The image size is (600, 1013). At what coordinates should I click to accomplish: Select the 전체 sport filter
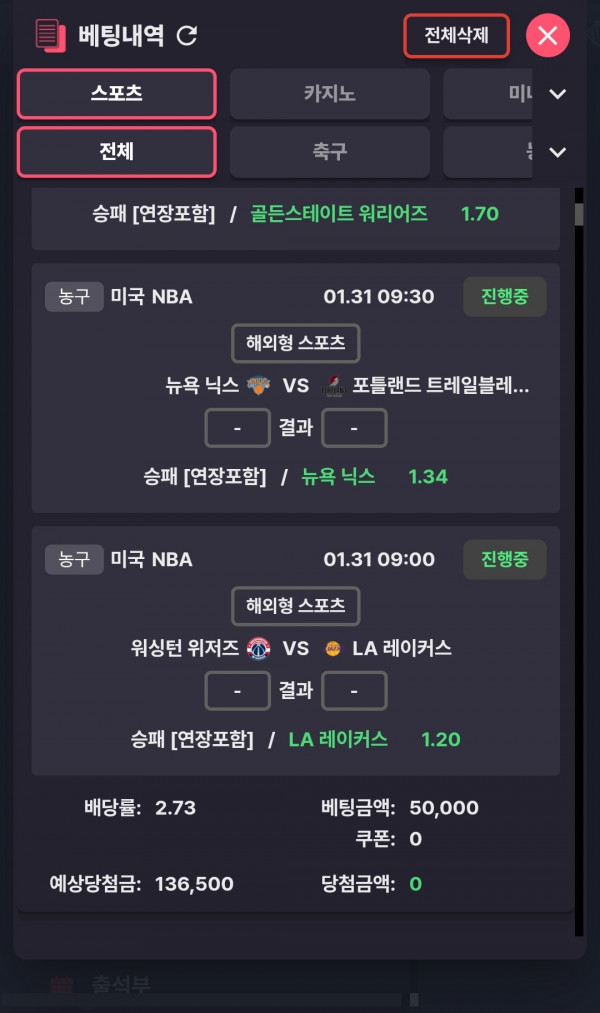pos(117,152)
